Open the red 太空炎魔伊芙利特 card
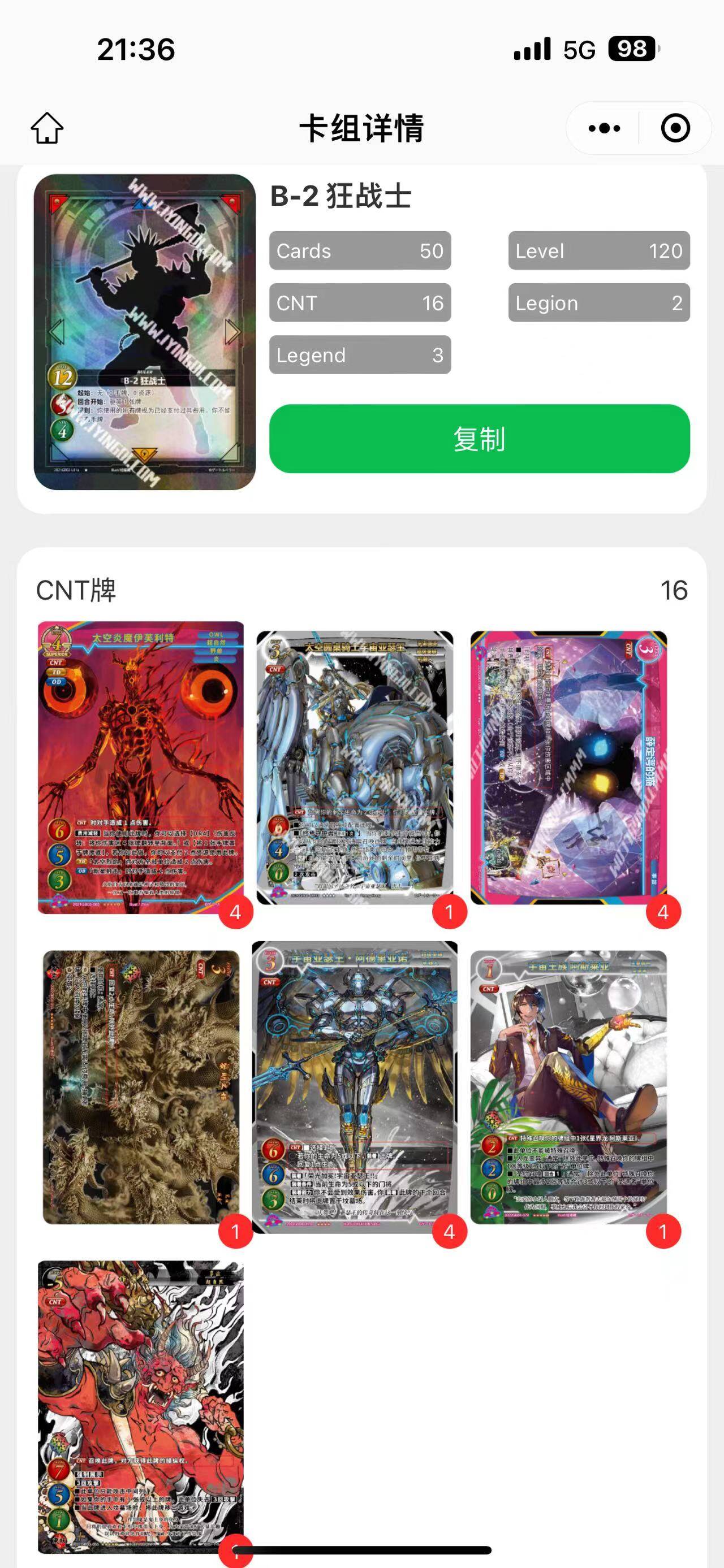 [141, 767]
